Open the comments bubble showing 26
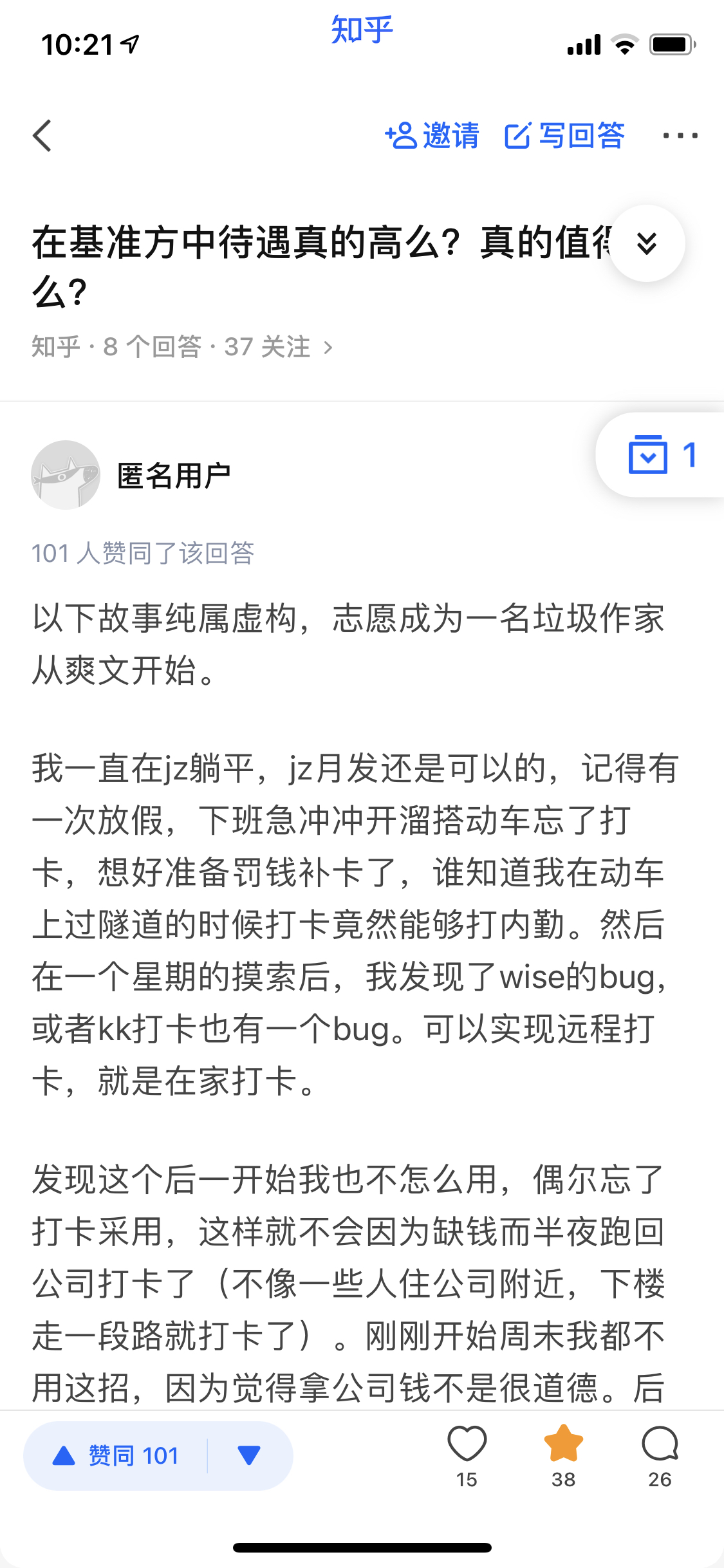This screenshot has height=1568, width=724. coord(660,1457)
